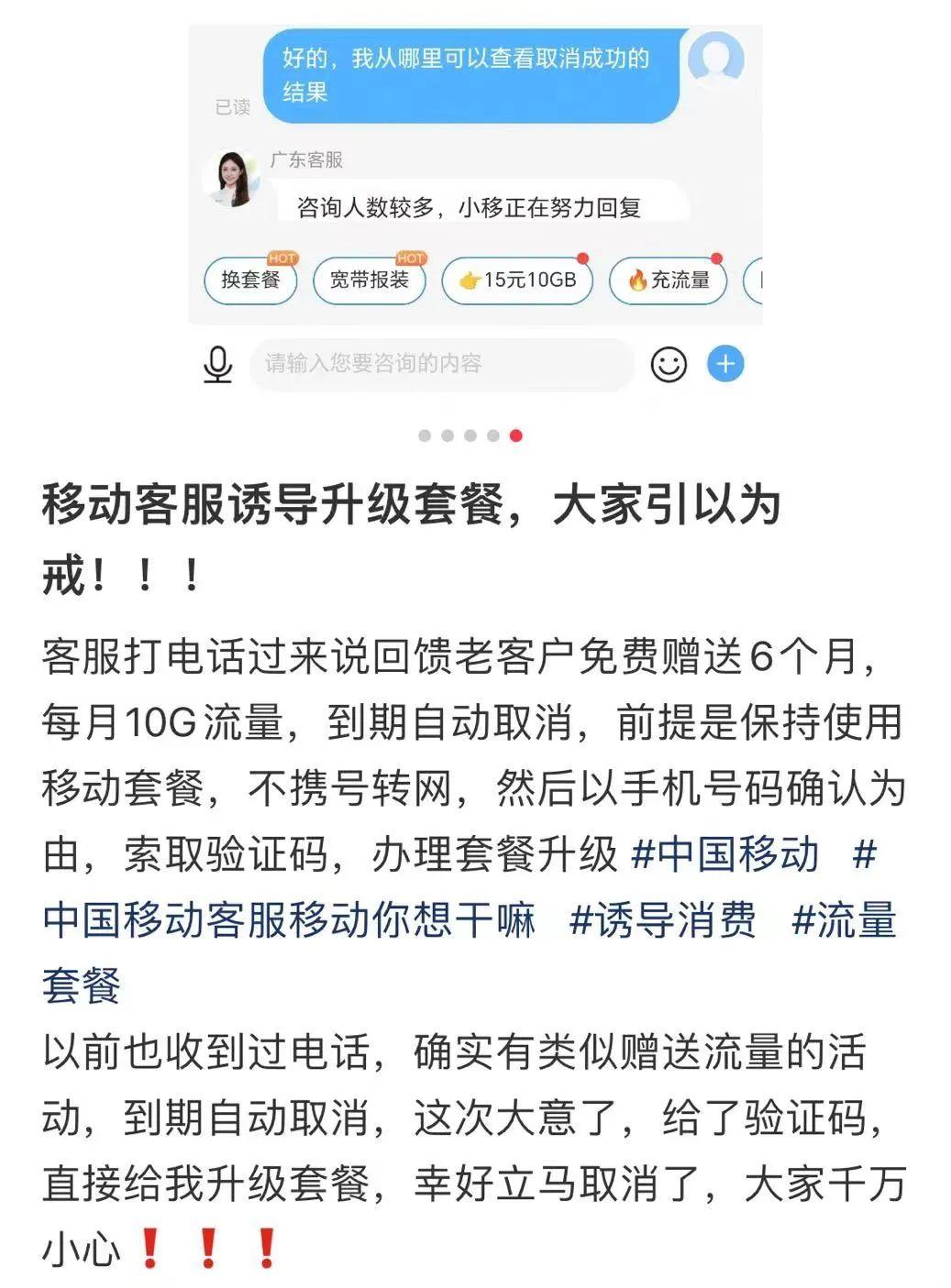Open the #中国移动 hashtag link
The width and height of the screenshot is (951, 1288).
pos(731,857)
